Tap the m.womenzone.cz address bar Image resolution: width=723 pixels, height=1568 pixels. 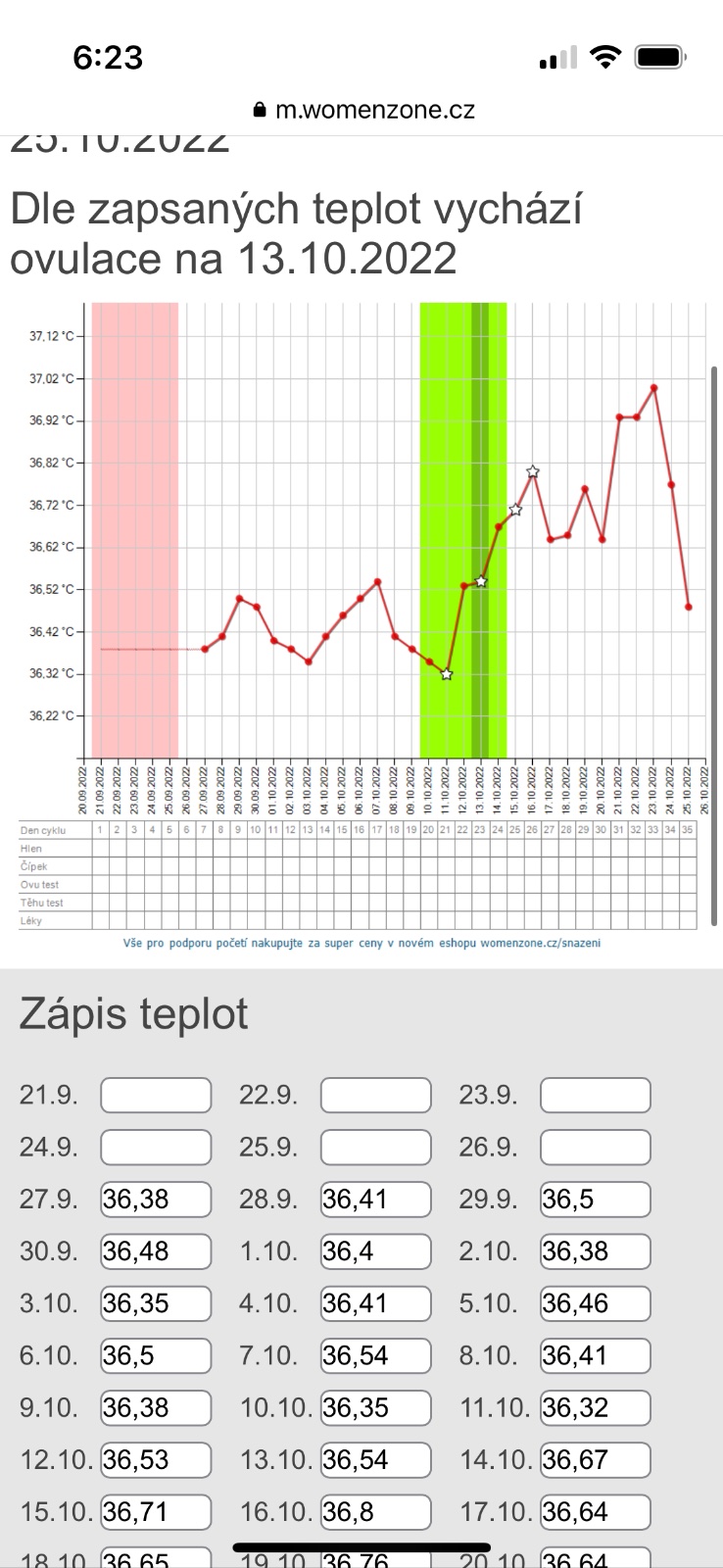[x=362, y=110]
